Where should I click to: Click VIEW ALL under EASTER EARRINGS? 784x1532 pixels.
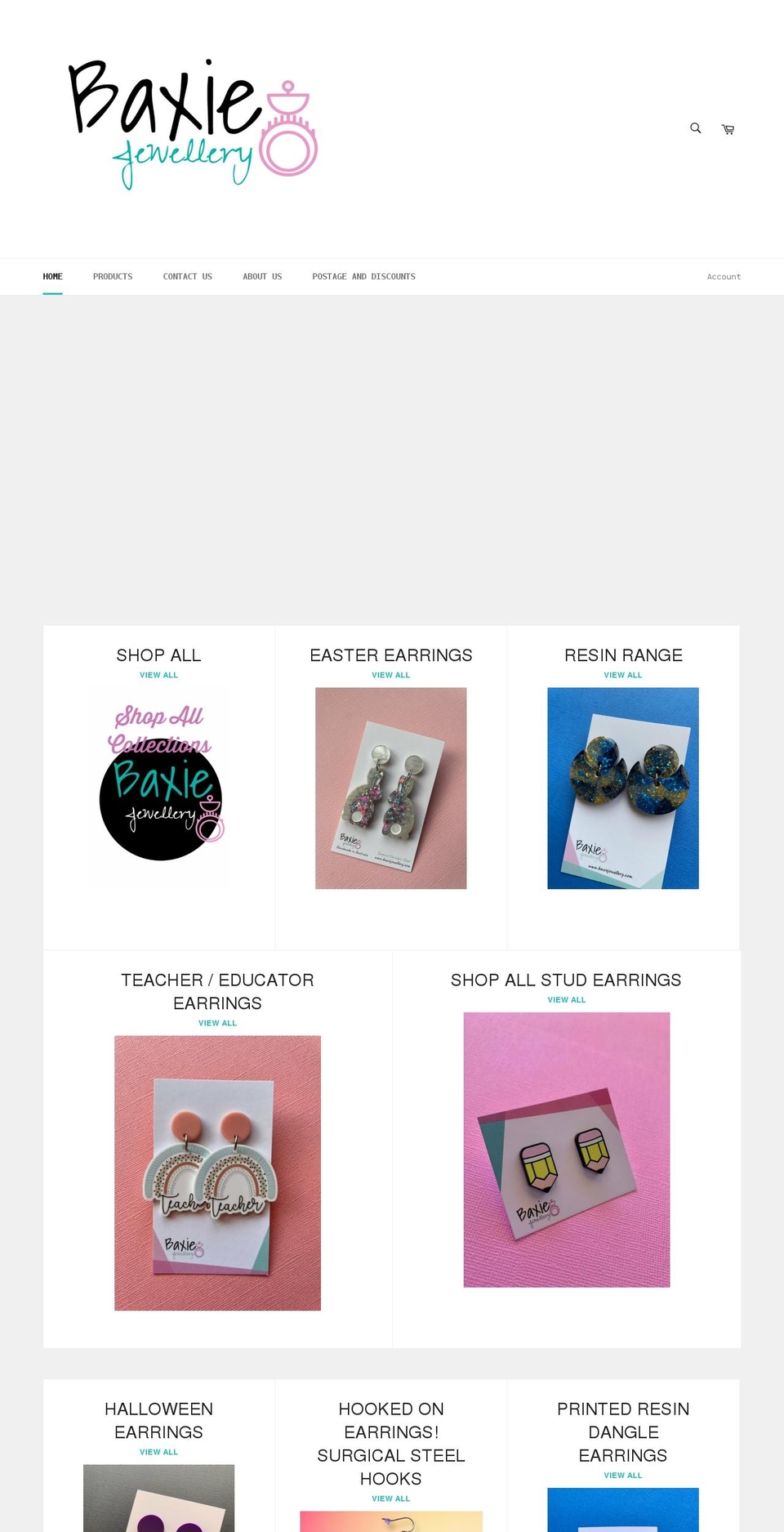tap(390, 675)
